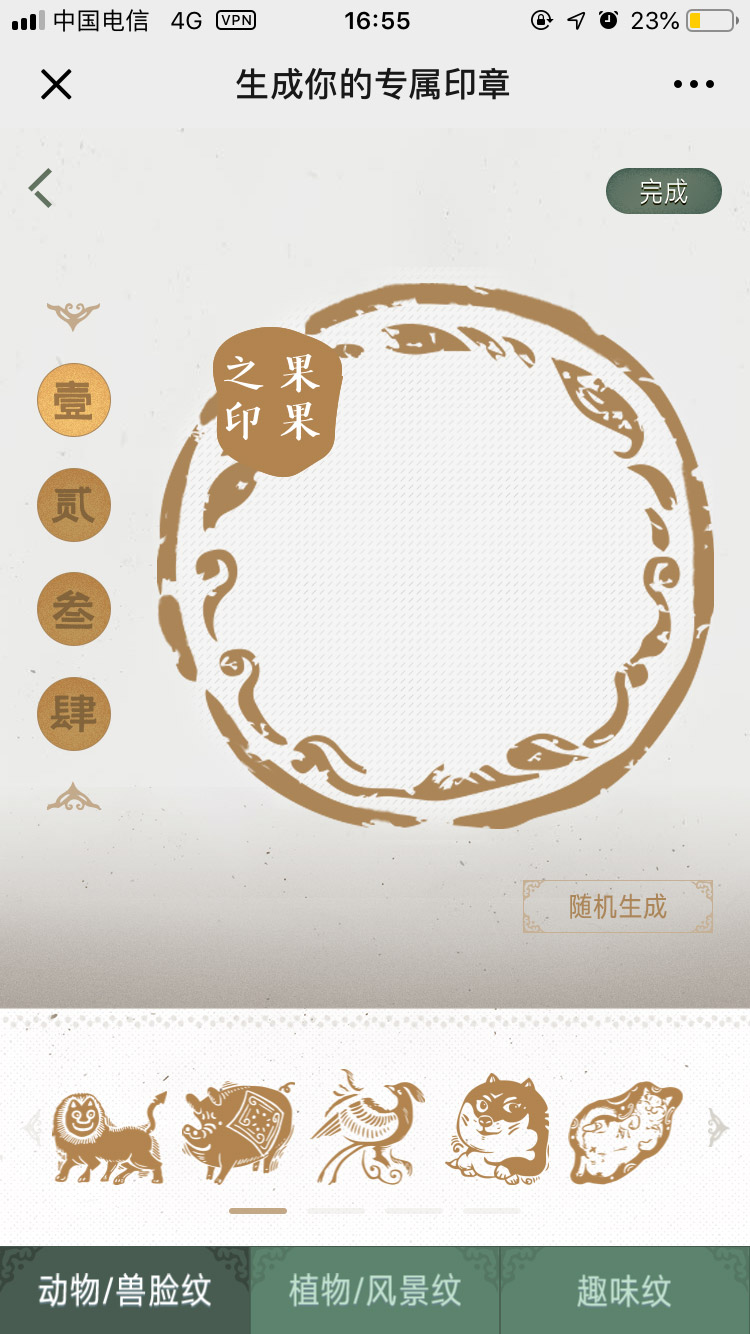Show next patterns with right arrow
This screenshot has width=750, height=1334.
[717, 1128]
